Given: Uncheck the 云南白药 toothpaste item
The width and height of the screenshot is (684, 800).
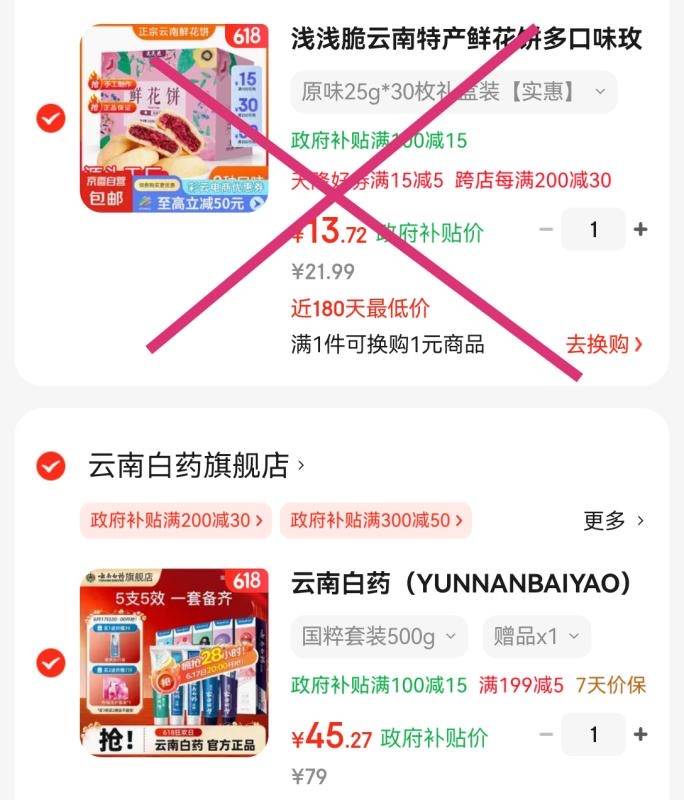Looking at the screenshot, I should pos(50,662).
